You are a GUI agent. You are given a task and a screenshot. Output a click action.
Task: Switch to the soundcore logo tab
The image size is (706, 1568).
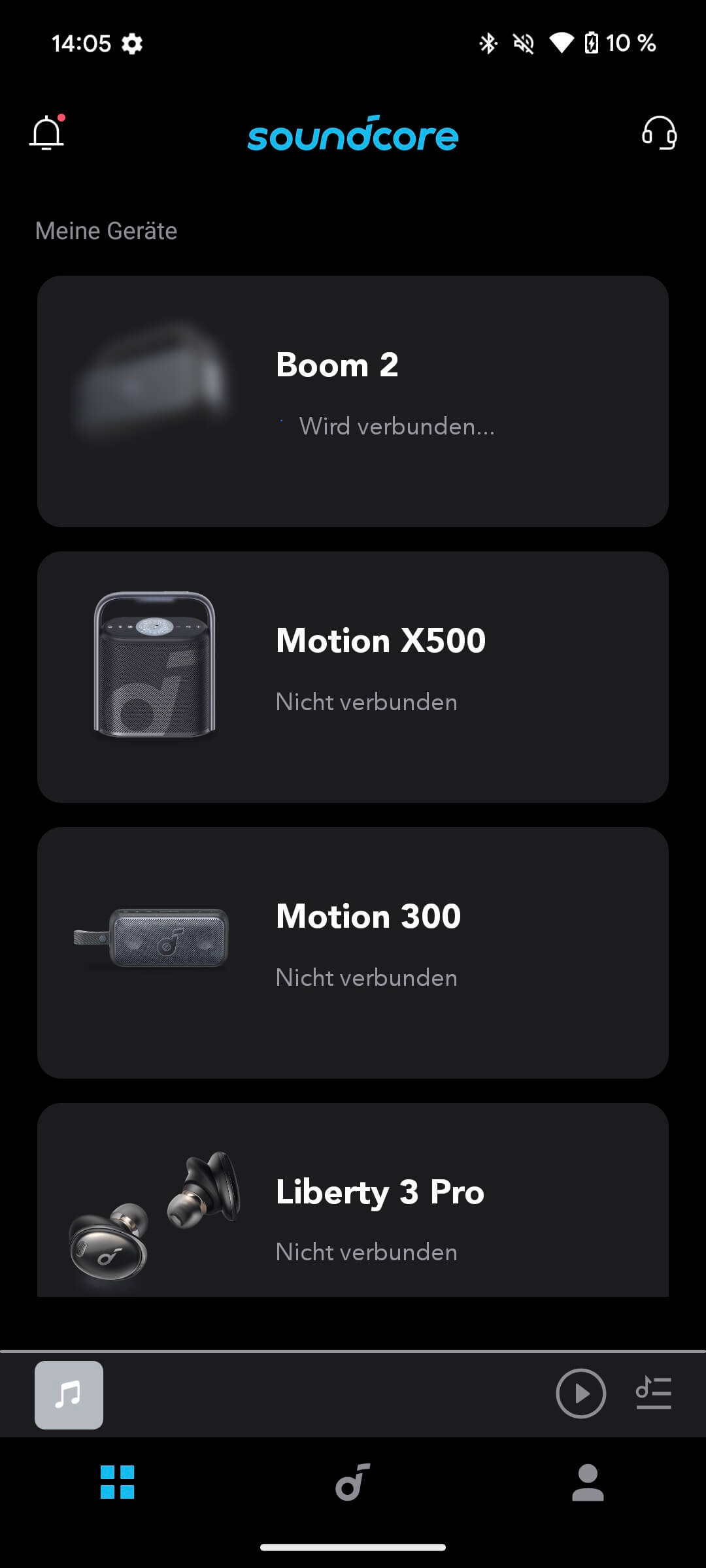[x=353, y=1482]
